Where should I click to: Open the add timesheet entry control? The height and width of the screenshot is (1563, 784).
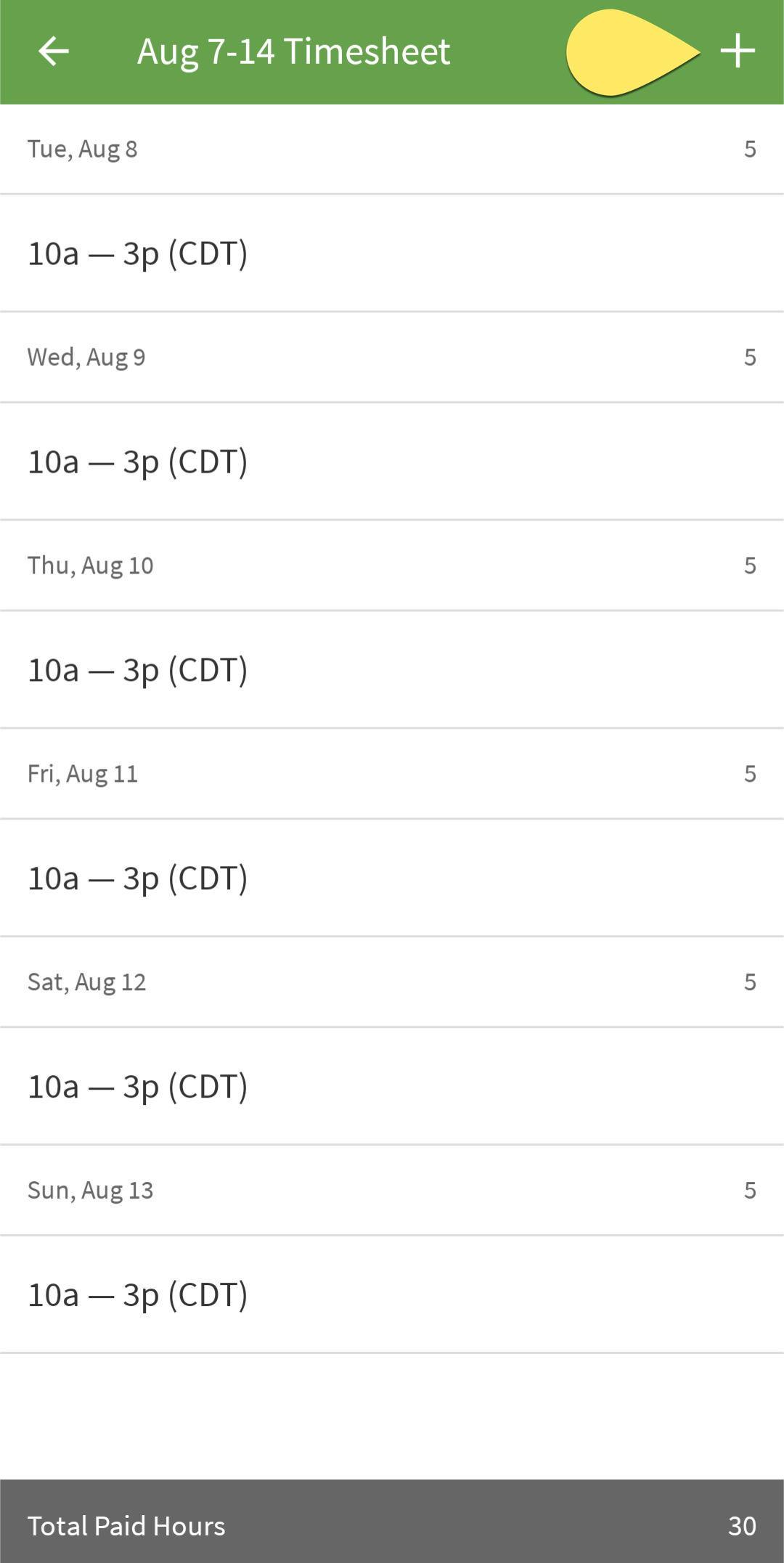click(x=737, y=52)
